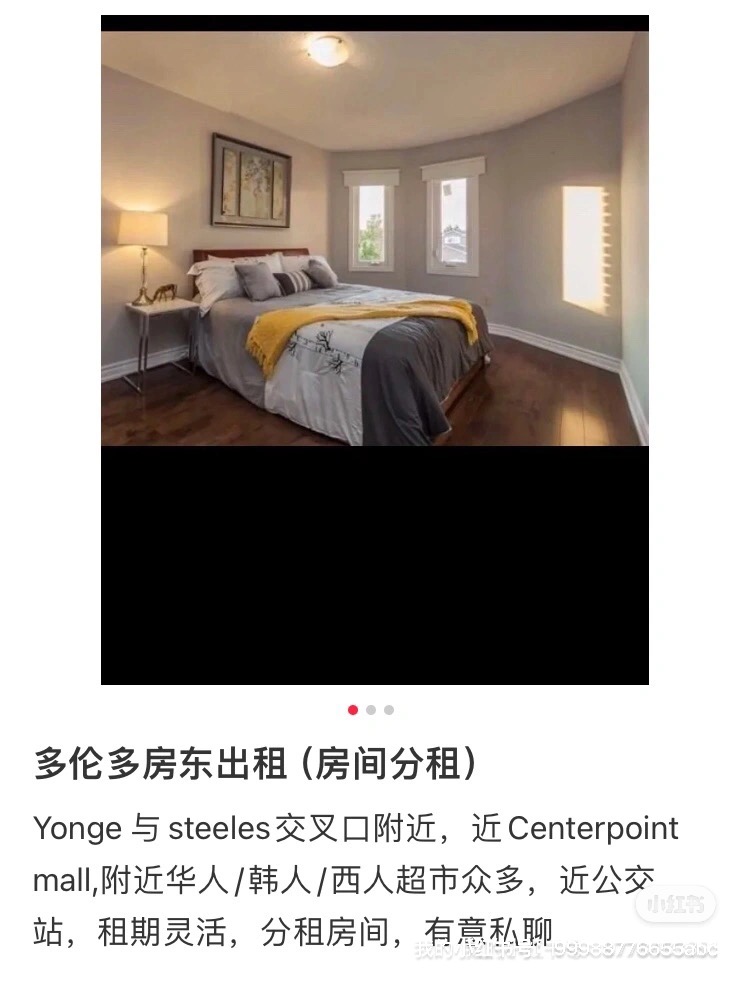This screenshot has width=750, height=983.
Task: Open the bedroom listing photo
Action: click(374, 240)
